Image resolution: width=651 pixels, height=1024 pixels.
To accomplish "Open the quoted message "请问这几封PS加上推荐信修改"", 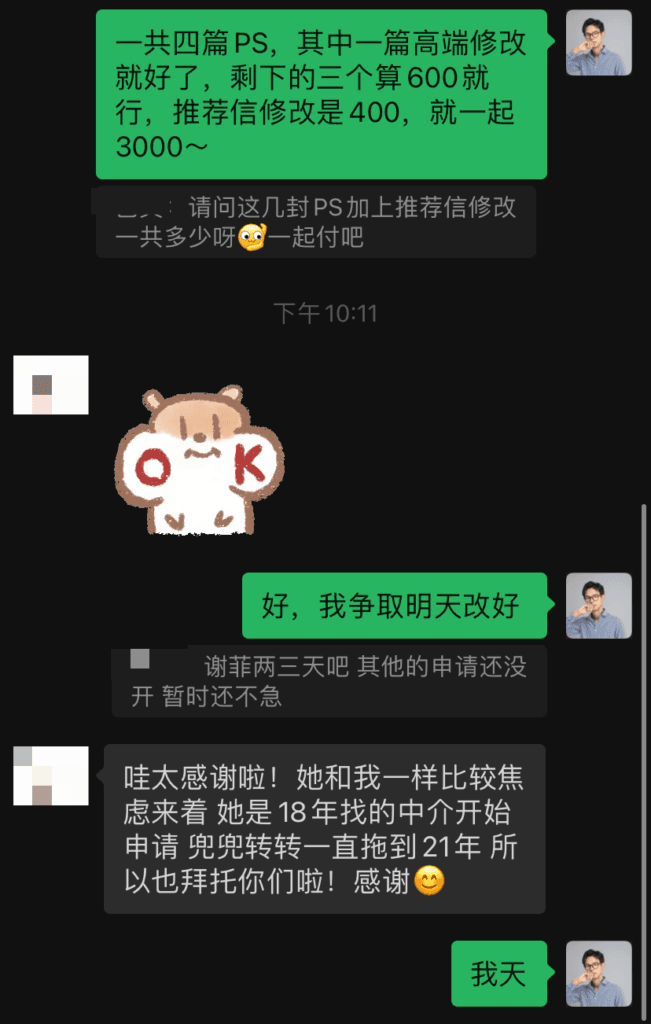I will 316,222.
